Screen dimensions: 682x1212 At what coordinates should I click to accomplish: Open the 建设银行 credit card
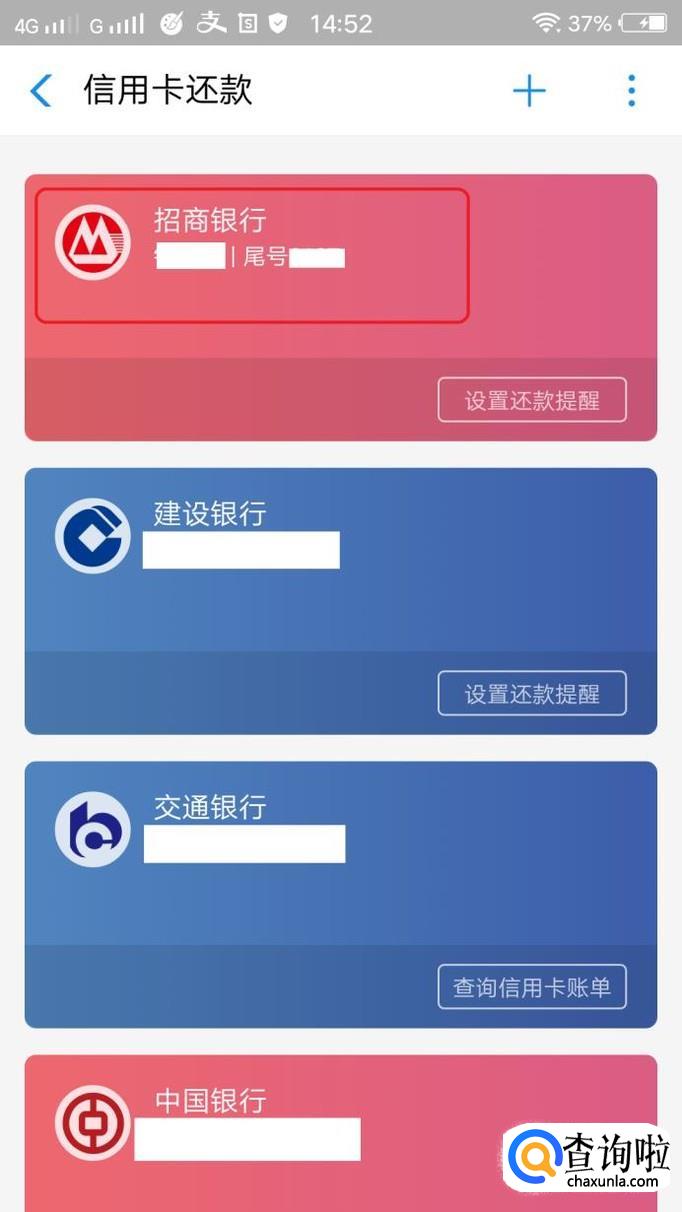pos(340,560)
